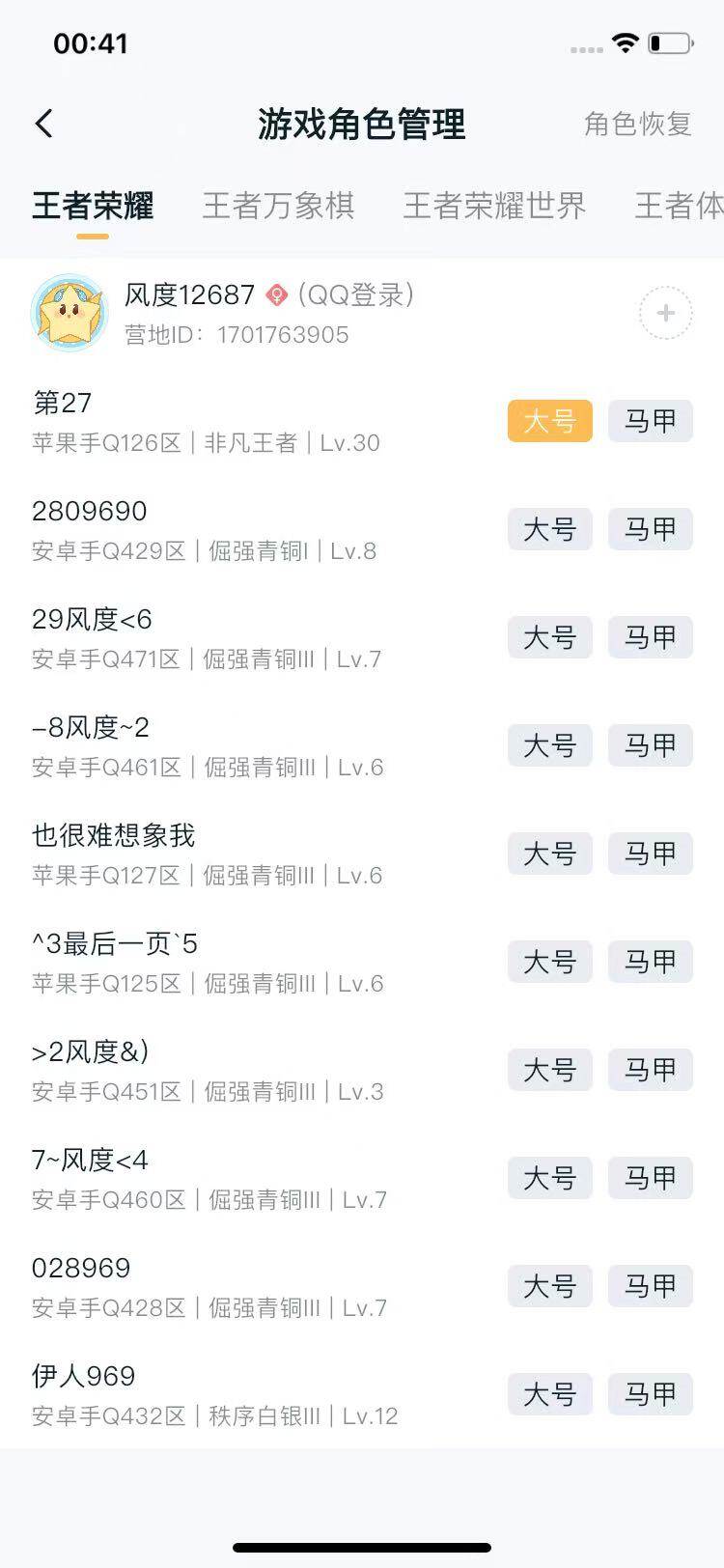Switch to the 王者万象棋 tab
Screen dimensions: 724x1568
[x=278, y=206]
